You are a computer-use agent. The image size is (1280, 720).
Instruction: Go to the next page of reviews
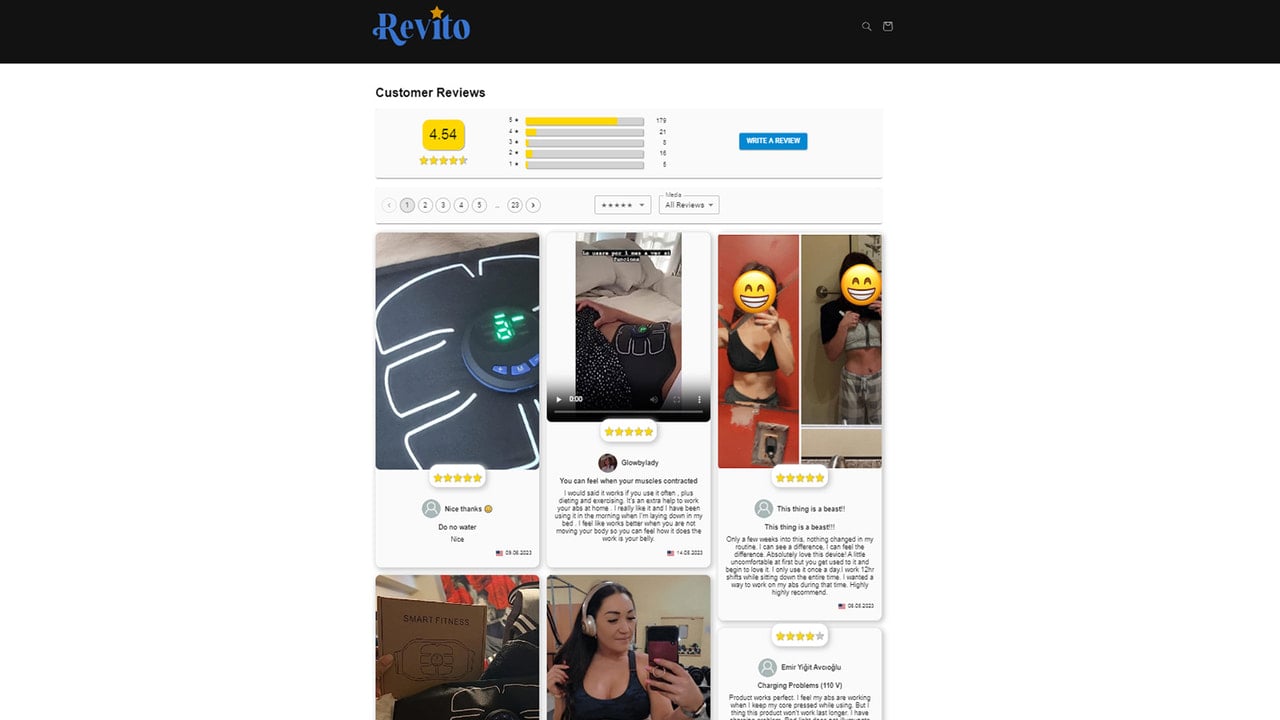pos(533,205)
